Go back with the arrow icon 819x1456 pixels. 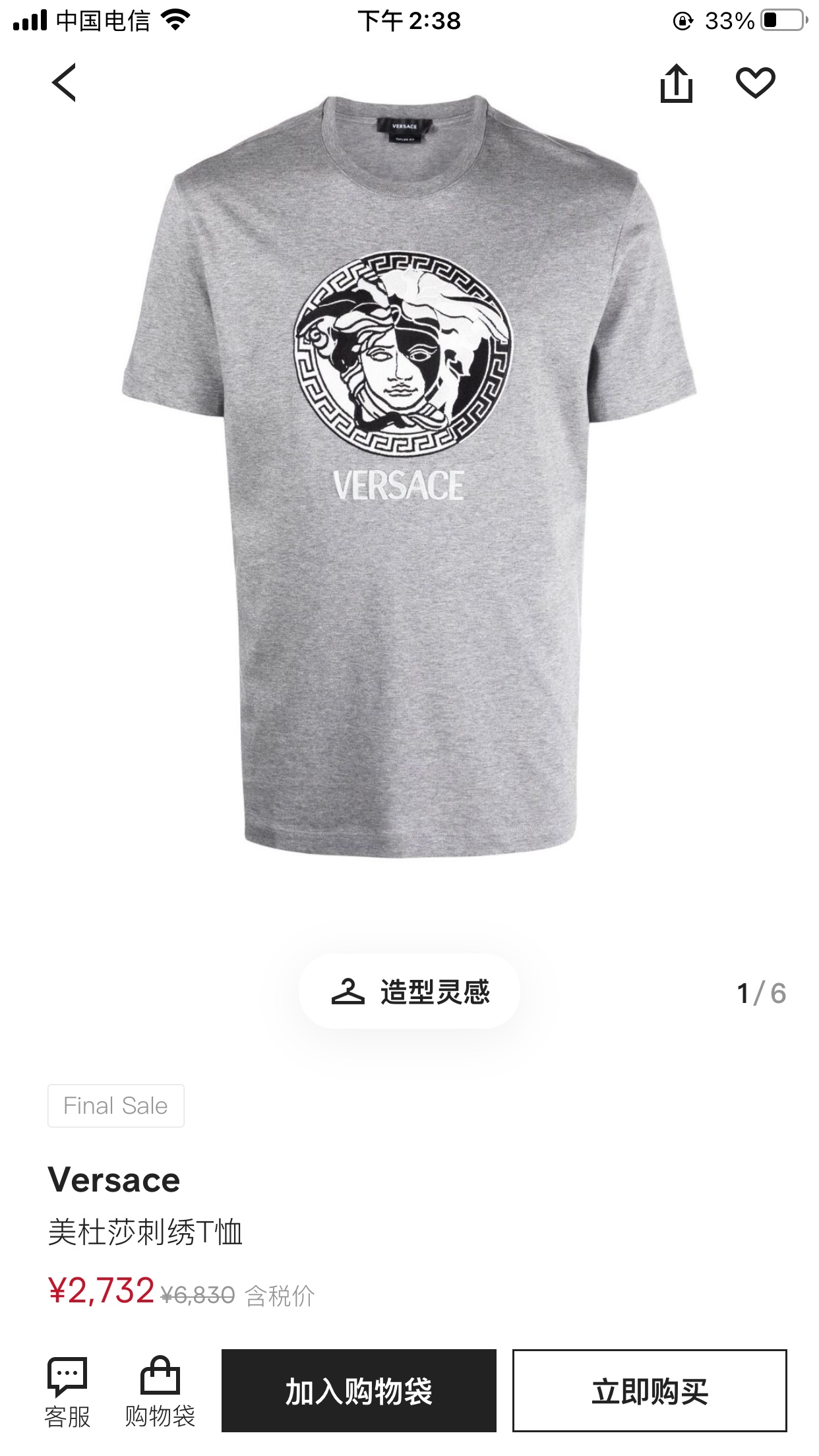pyautogui.click(x=64, y=82)
